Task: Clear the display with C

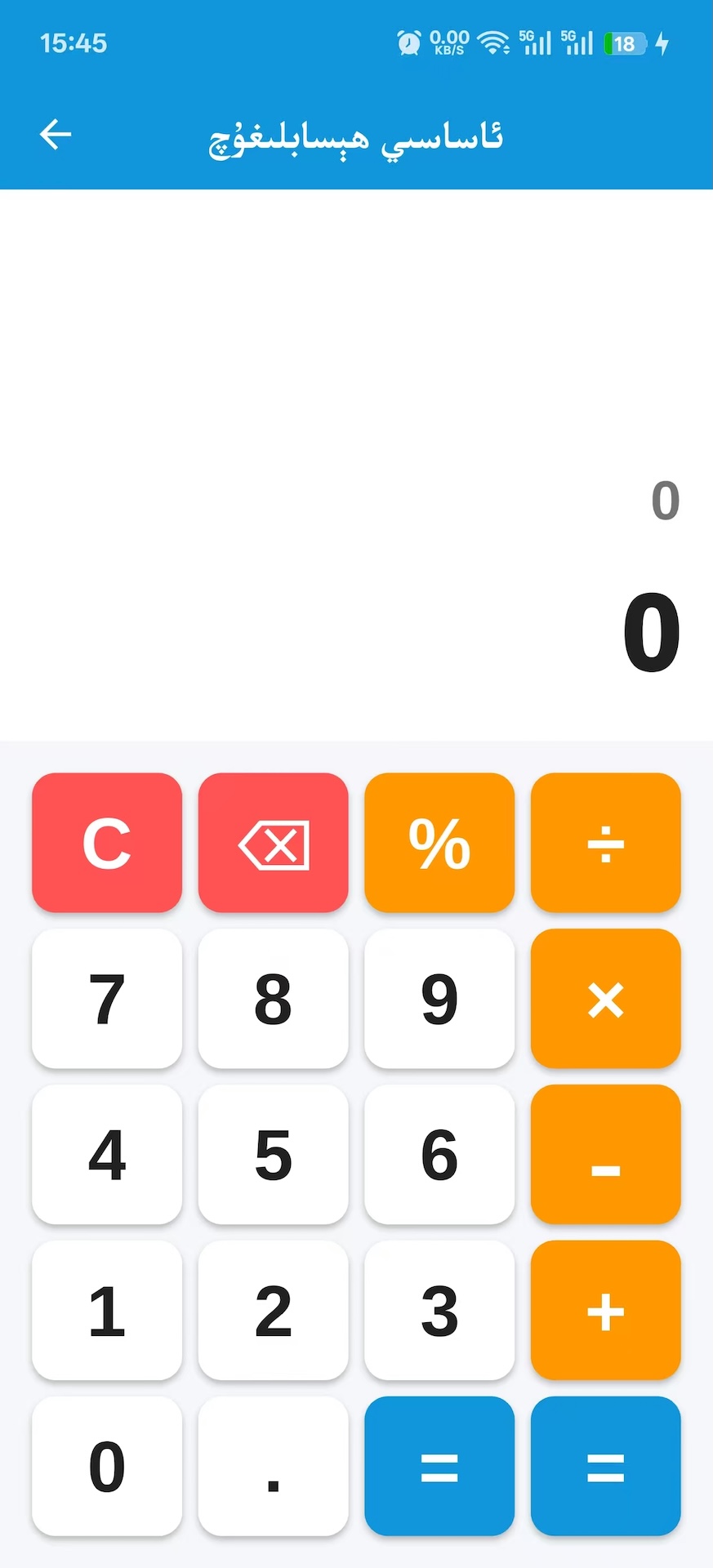Action: (x=107, y=843)
